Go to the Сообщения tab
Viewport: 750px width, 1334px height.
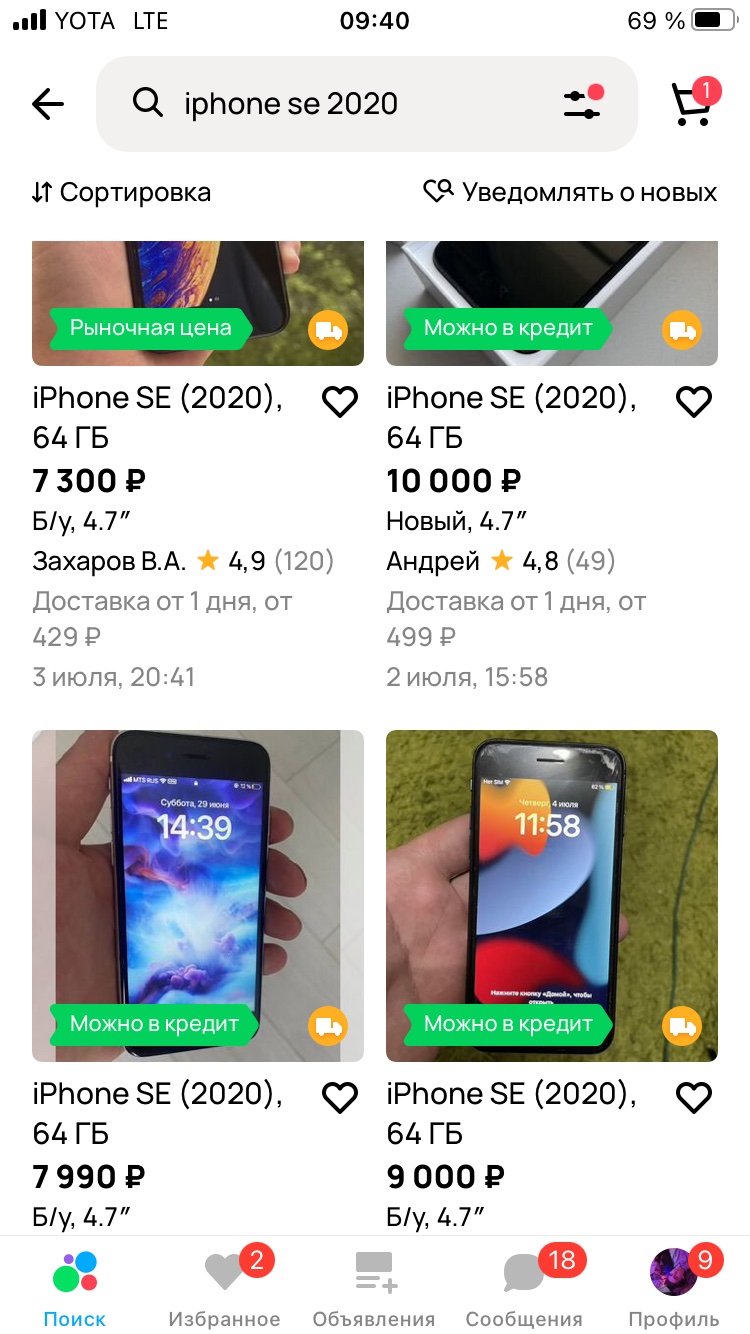pyautogui.click(x=524, y=1288)
